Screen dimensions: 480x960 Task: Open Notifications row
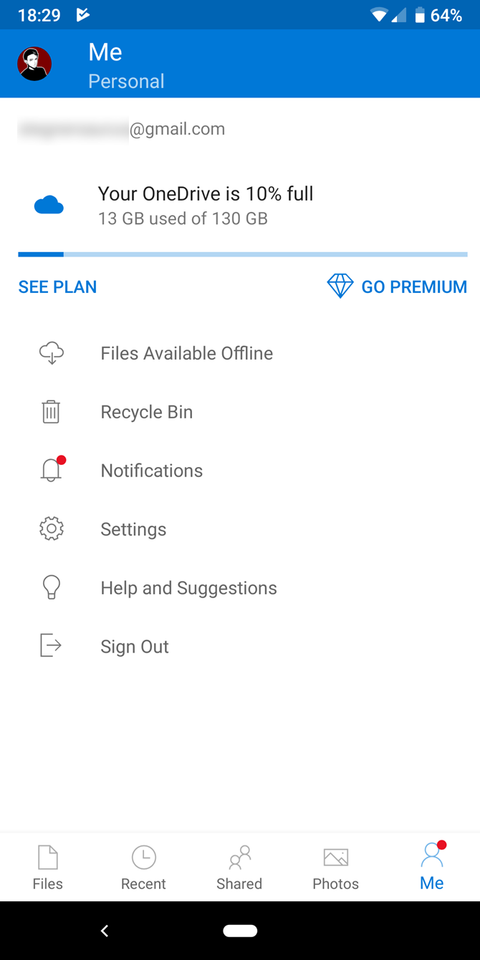[240, 471]
